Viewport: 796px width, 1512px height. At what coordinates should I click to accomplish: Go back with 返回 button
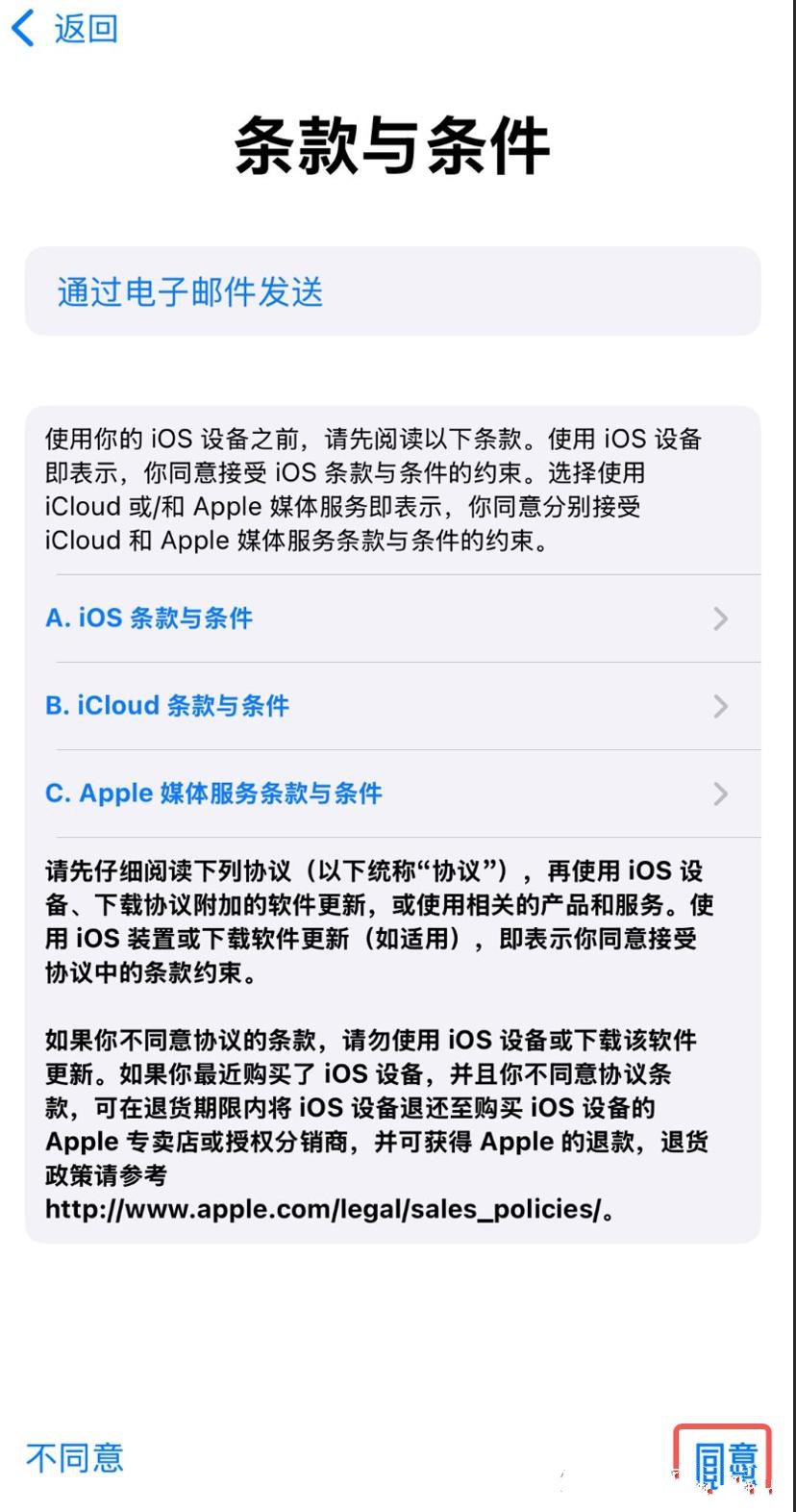pyautogui.click(x=65, y=29)
